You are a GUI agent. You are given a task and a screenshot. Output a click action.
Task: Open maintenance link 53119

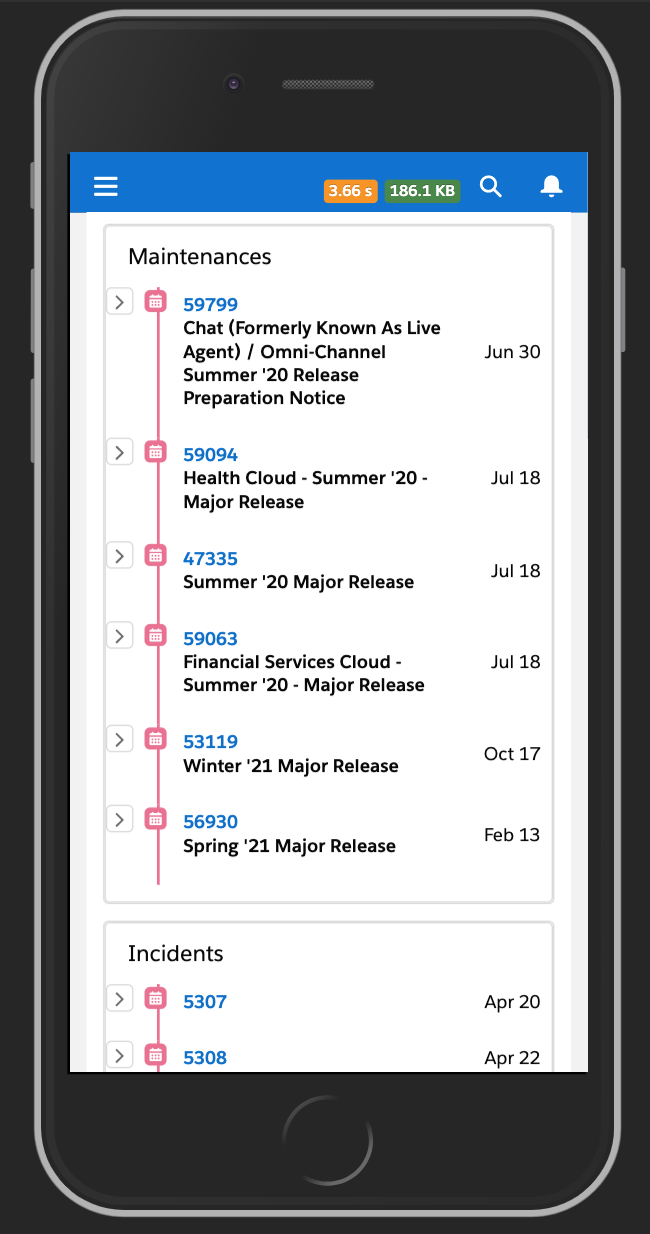[x=210, y=742]
